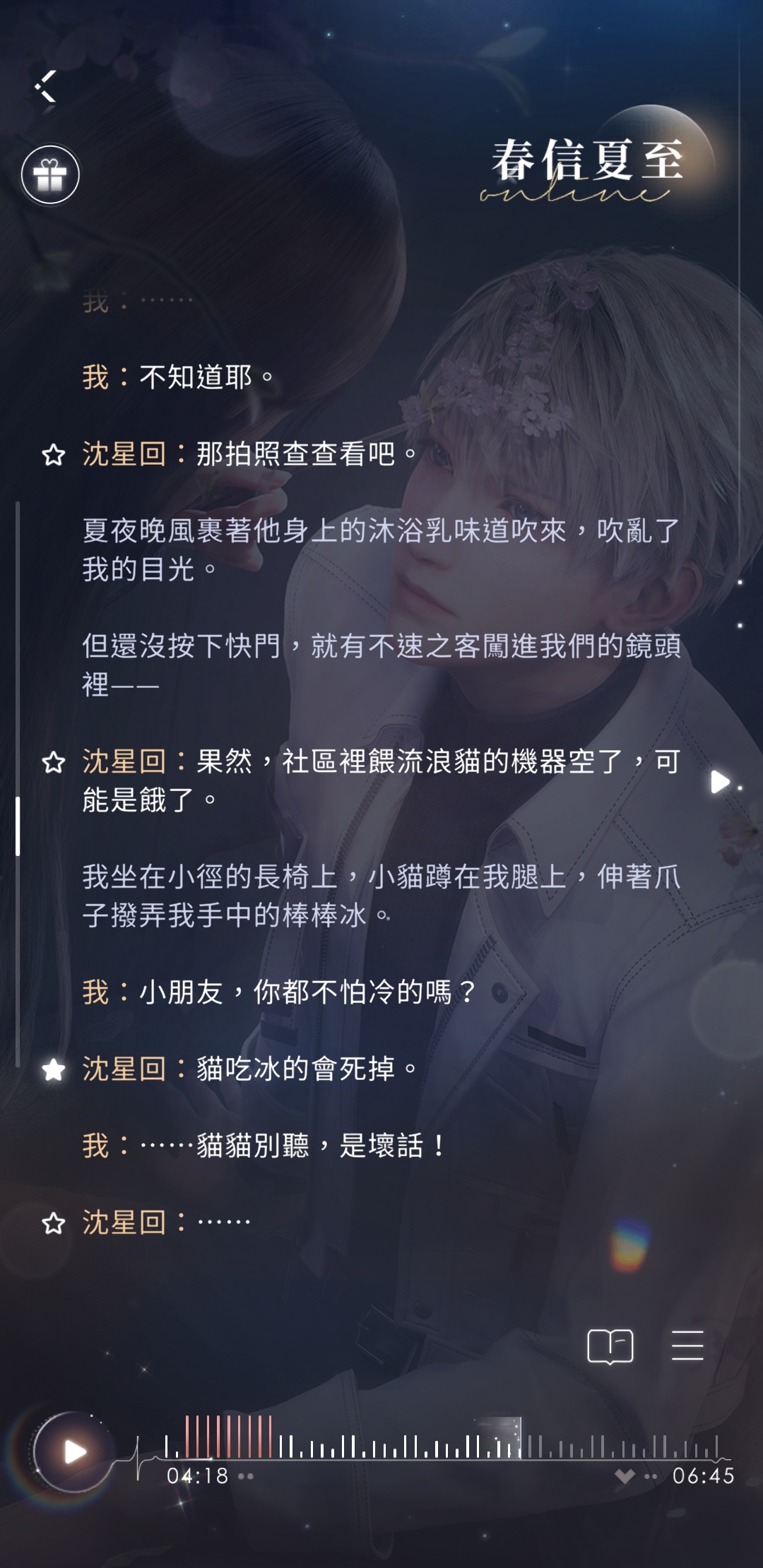Go back with the top-left arrow
This screenshot has width=763, height=1568.
click(x=45, y=86)
